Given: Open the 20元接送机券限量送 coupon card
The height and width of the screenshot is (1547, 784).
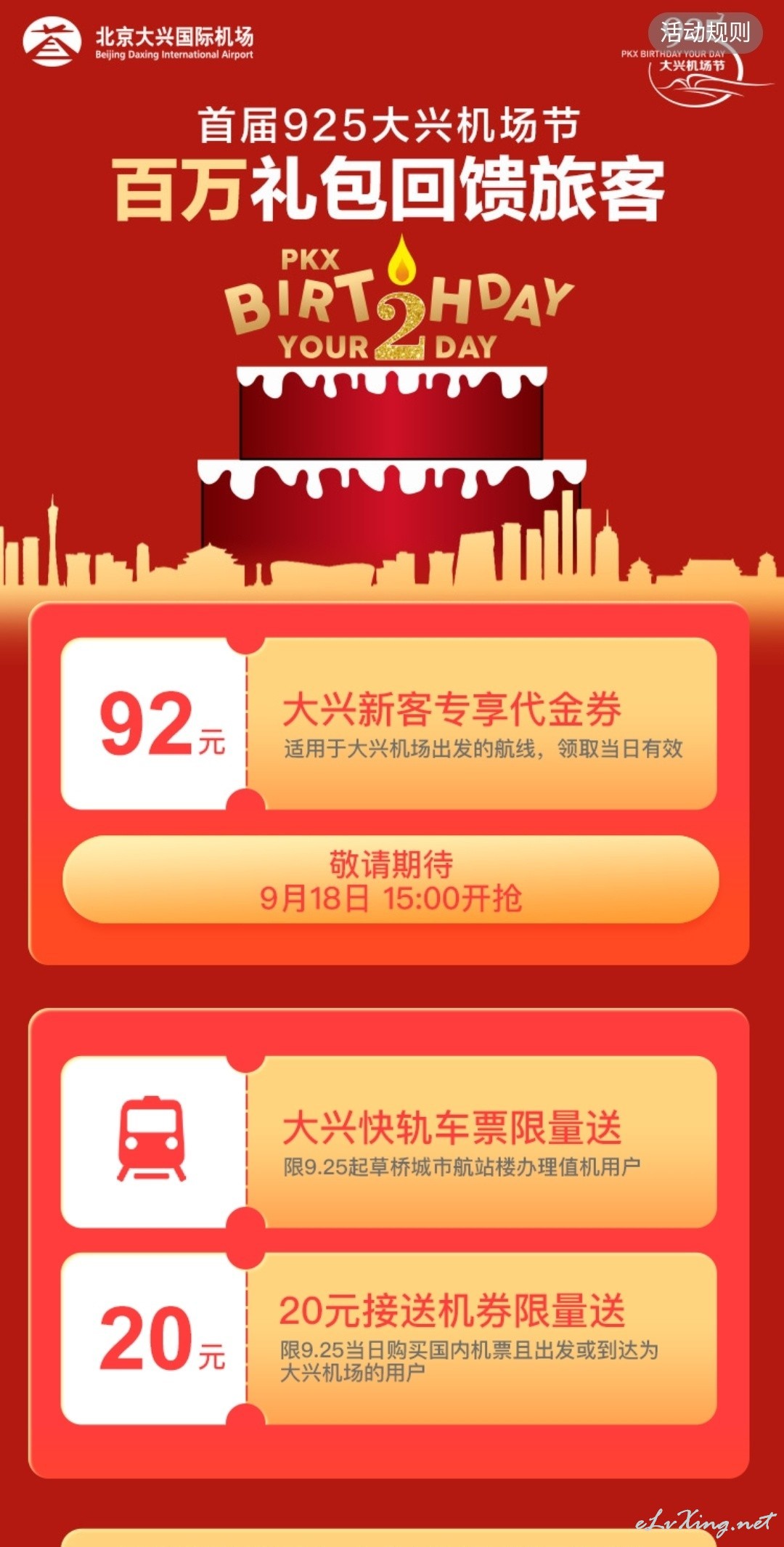Looking at the screenshot, I should [x=389, y=1338].
